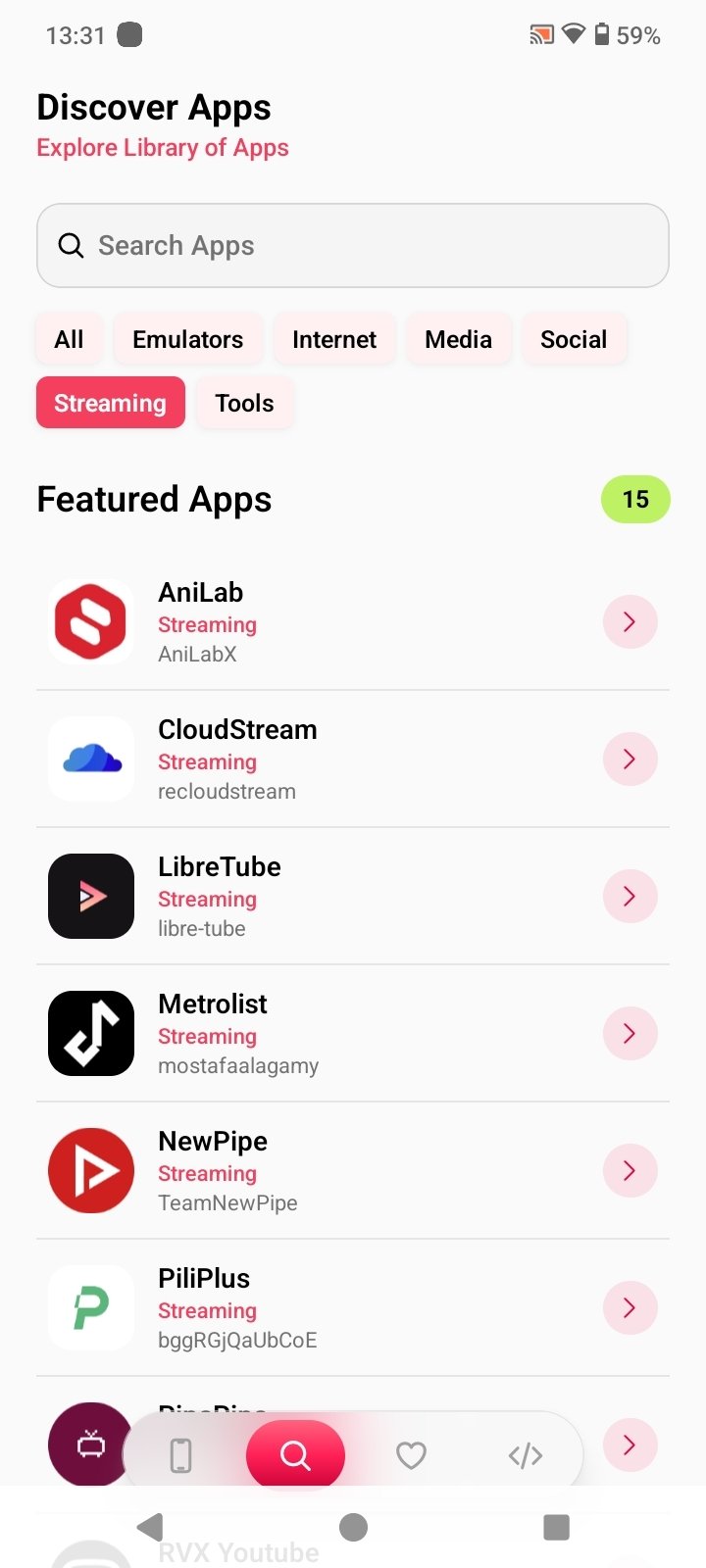The height and width of the screenshot is (1568, 706).
Task: Select the search tab in bottom bar
Action: (295, 1455)
